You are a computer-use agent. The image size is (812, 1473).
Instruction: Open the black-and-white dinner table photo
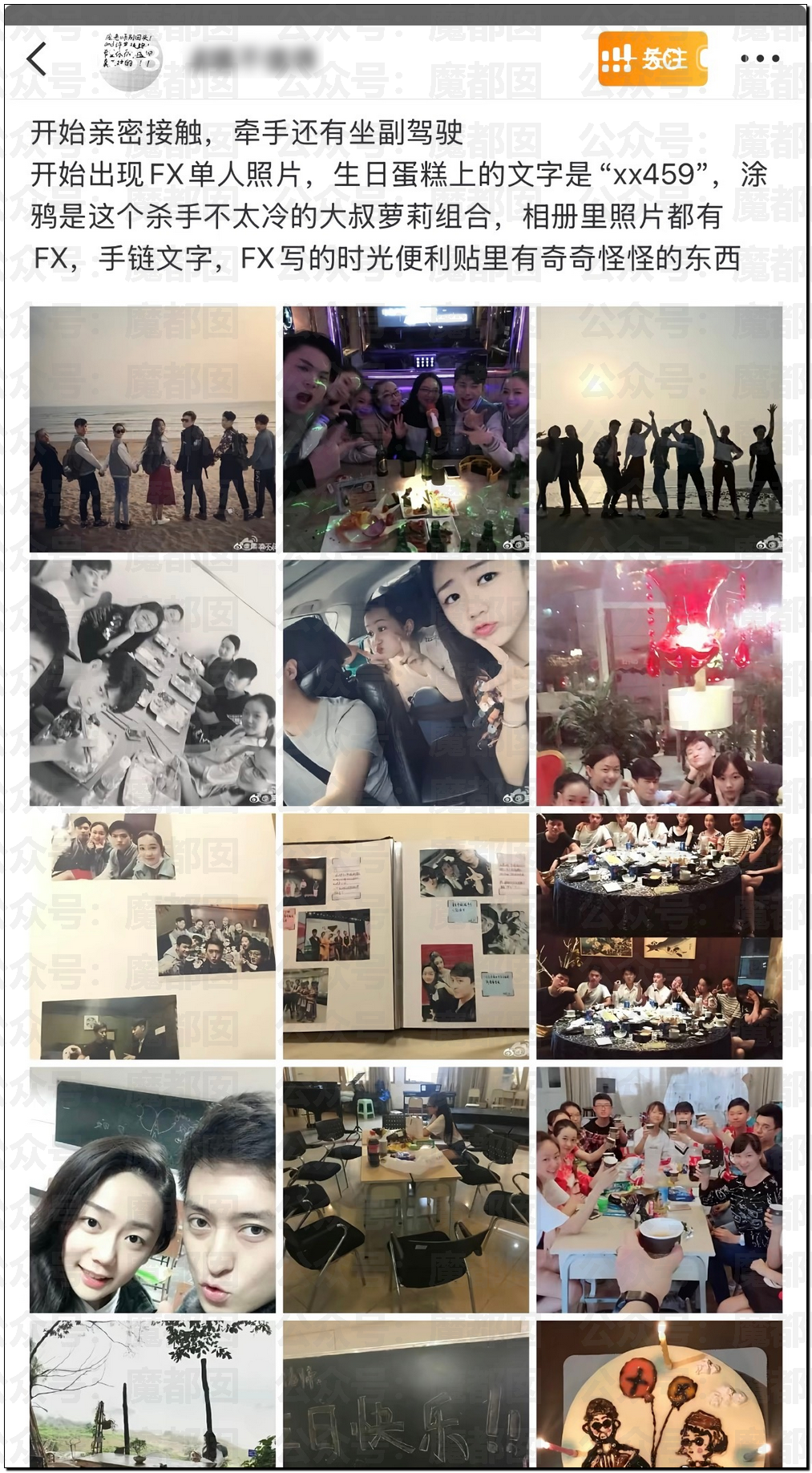point(152,682)
